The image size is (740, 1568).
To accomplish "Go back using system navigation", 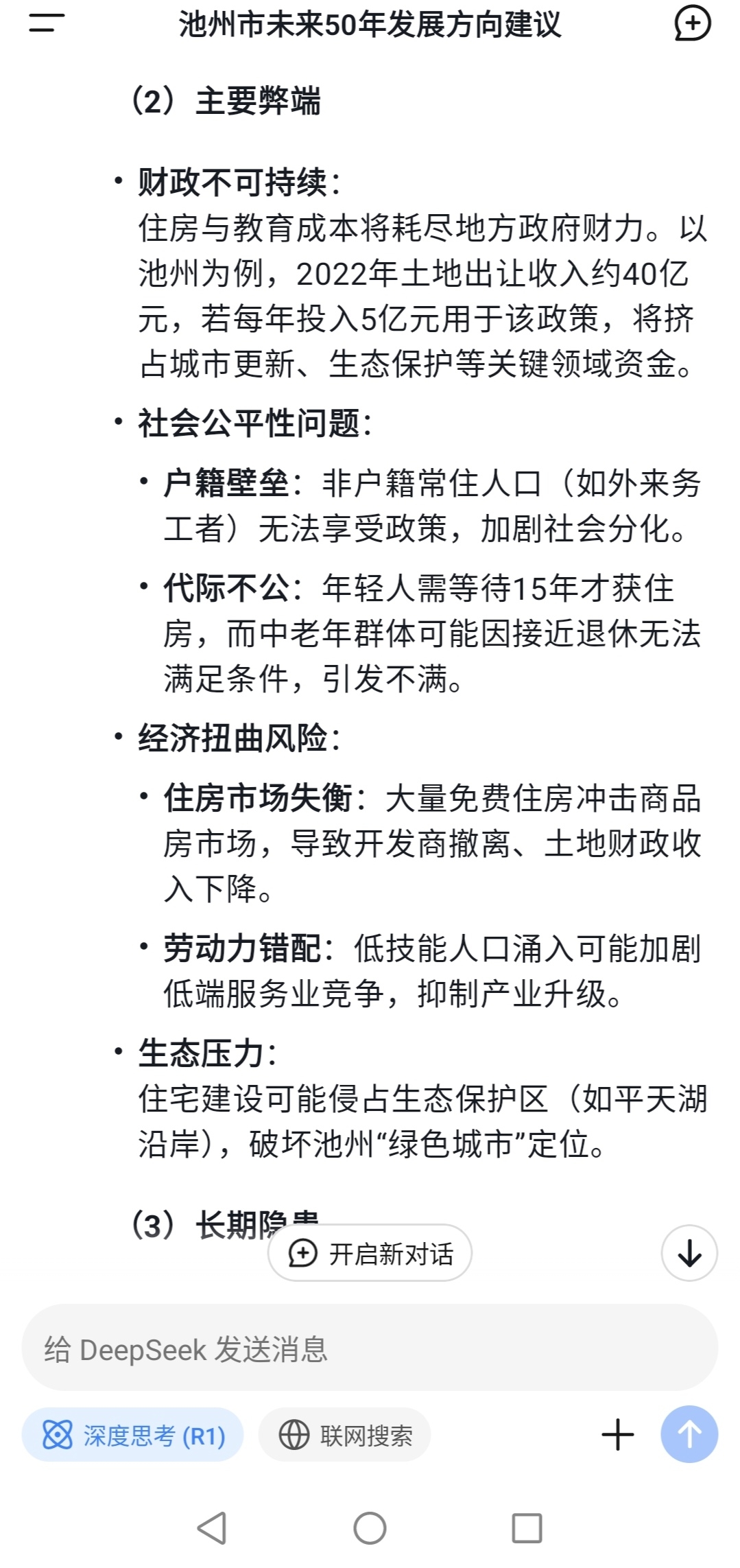I will pos(212,1528).
